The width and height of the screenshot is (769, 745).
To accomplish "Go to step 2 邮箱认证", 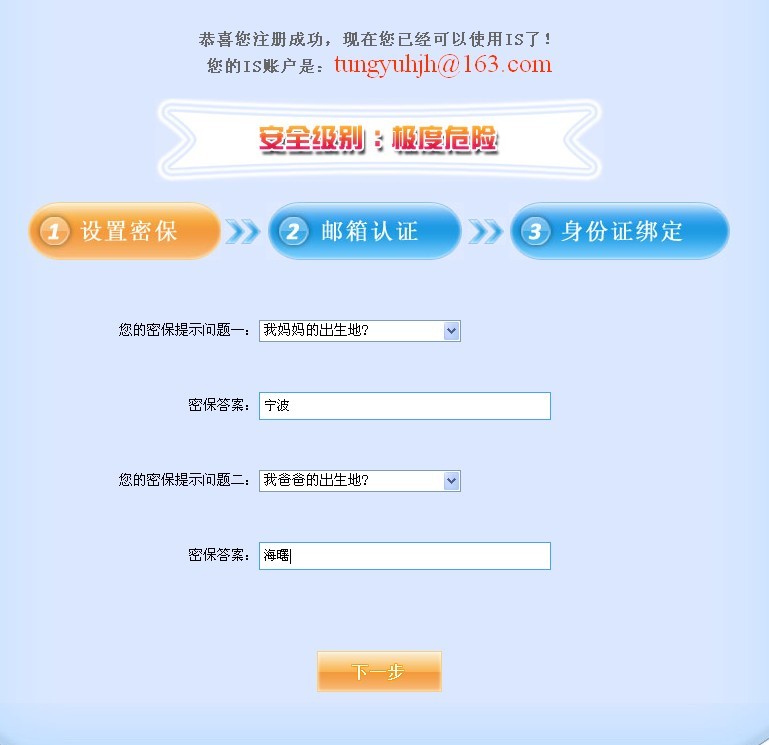I will coord(365,231).
